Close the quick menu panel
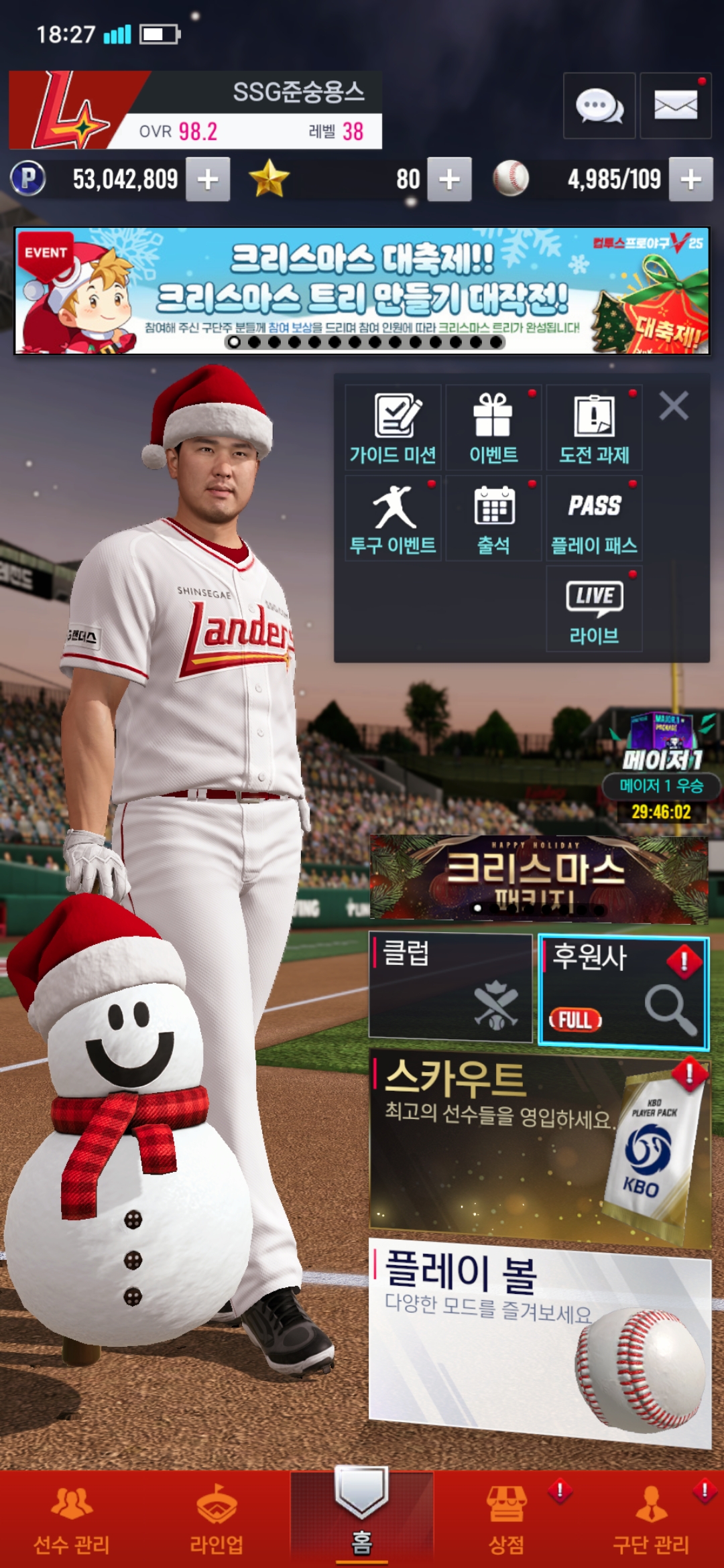 pos(674,406)
